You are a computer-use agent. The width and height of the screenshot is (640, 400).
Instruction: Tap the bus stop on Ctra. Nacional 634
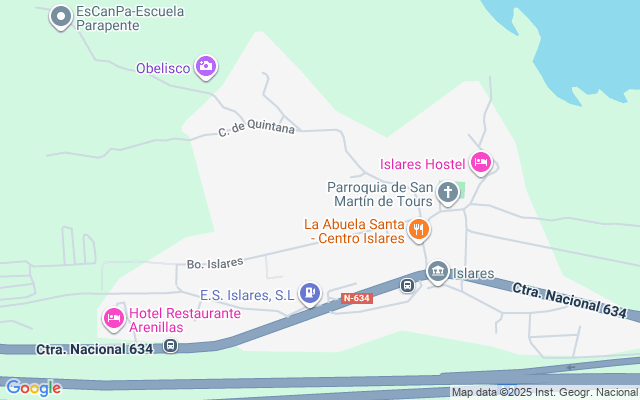coord(171,347)
